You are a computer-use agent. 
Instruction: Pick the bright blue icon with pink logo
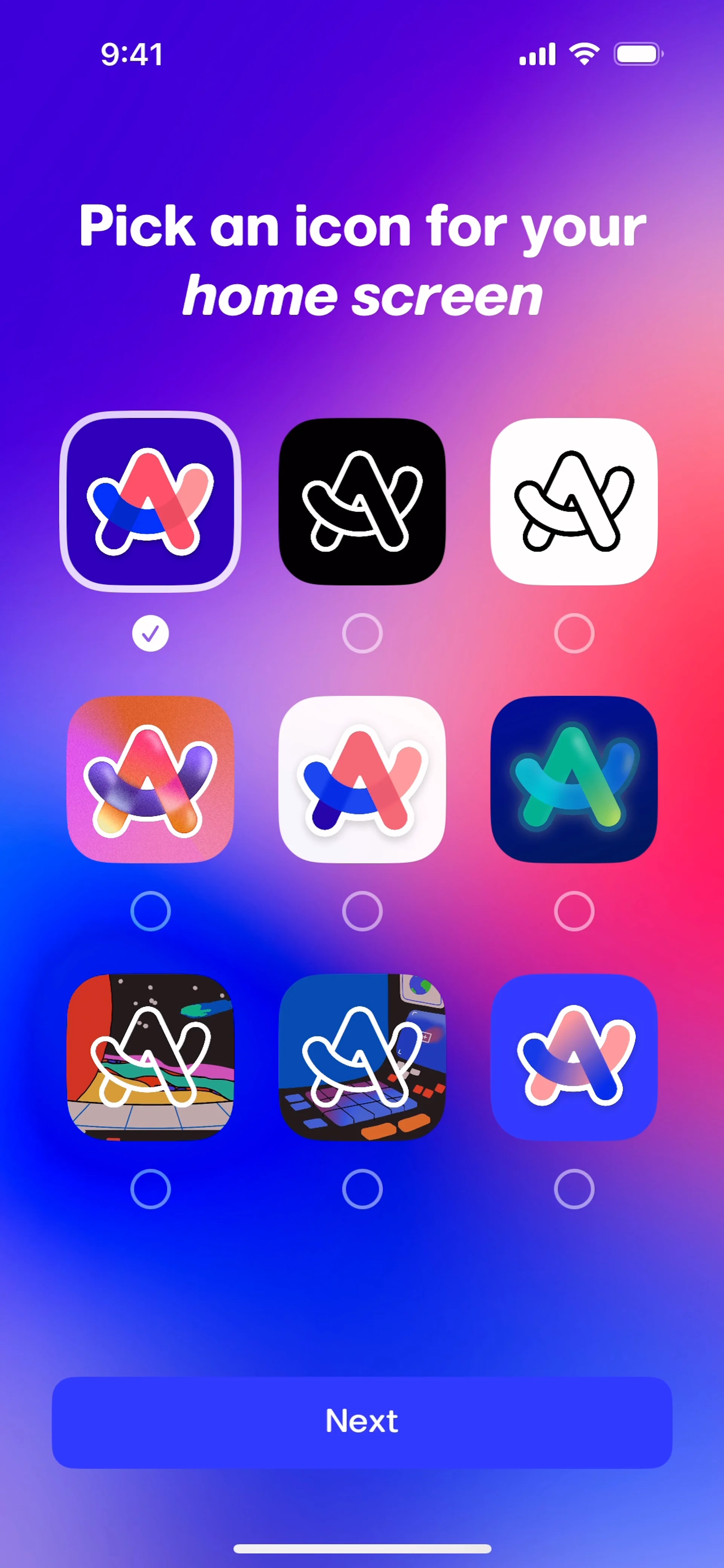point(574,1057)
